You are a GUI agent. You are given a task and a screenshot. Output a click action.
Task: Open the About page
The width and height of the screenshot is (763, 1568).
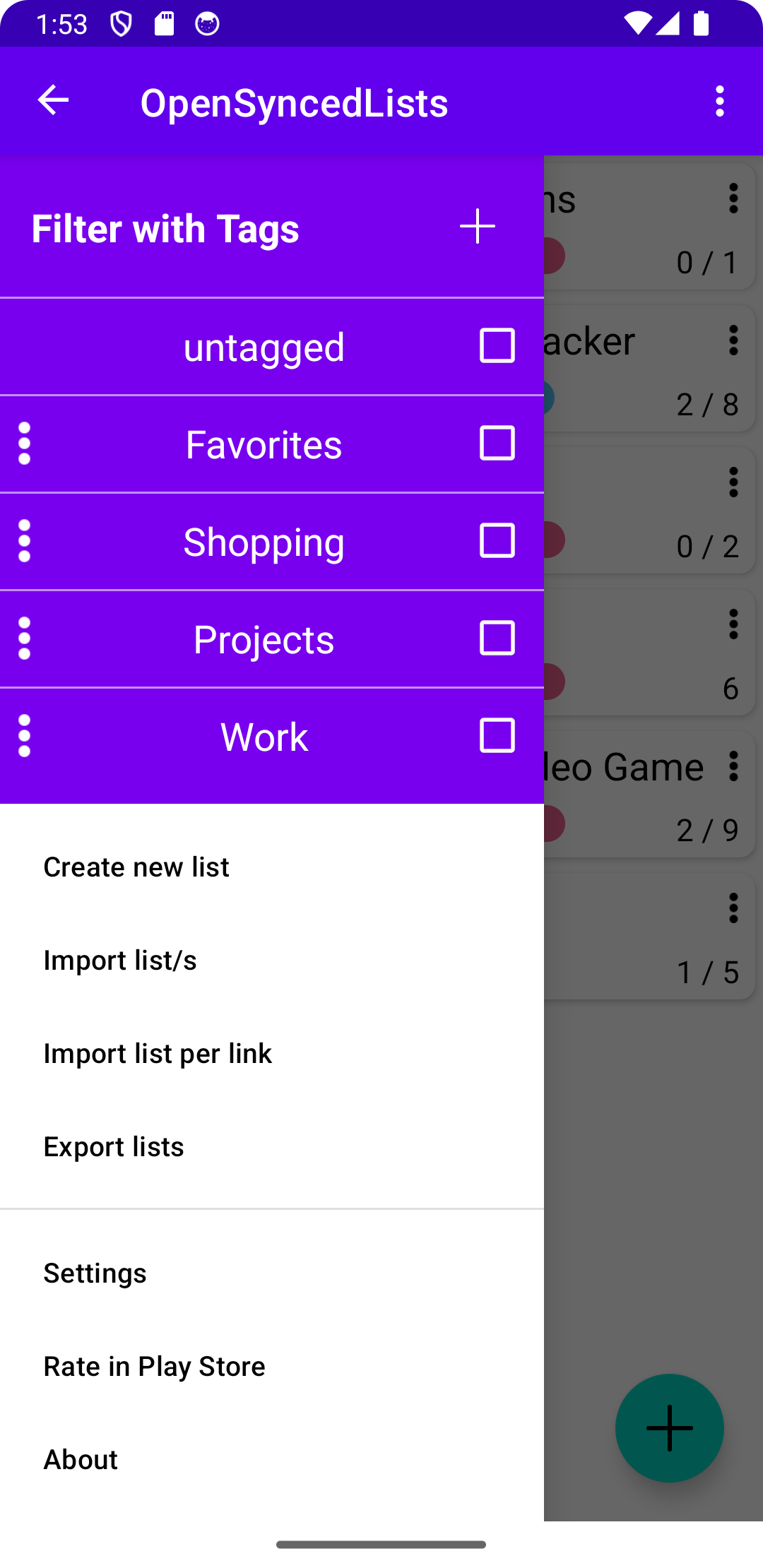[x=81, y=1459]
